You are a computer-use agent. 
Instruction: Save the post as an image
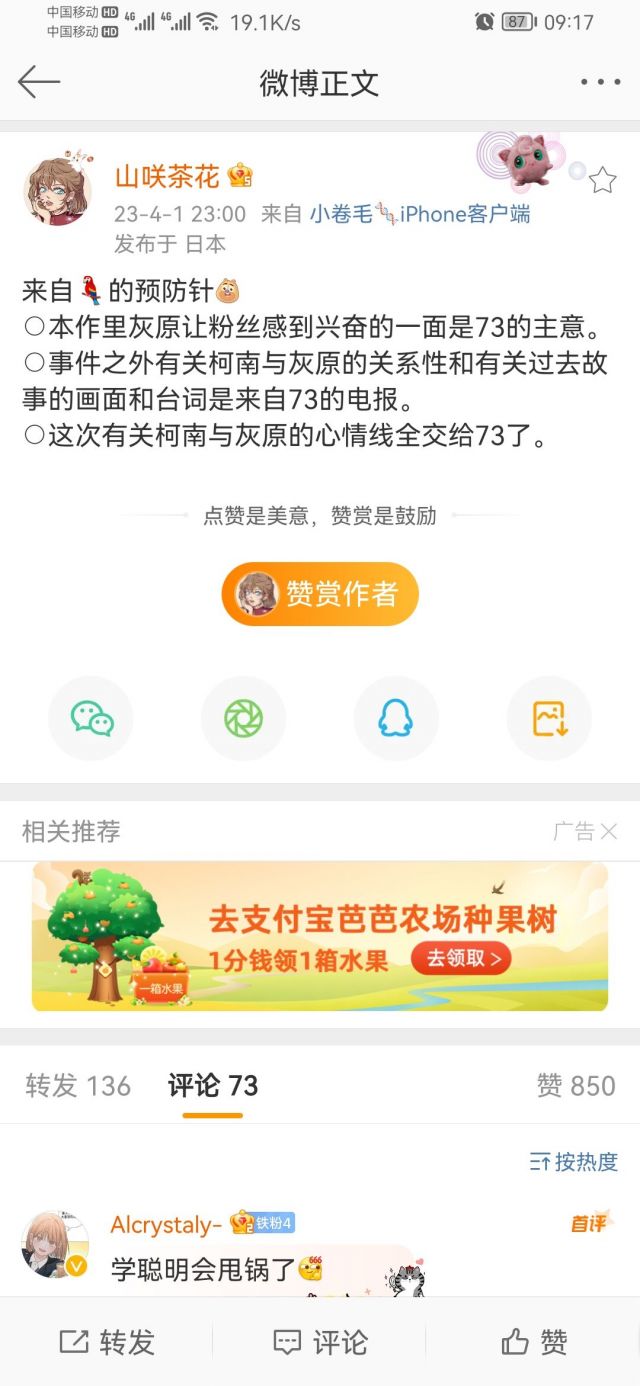click(549, 718)
